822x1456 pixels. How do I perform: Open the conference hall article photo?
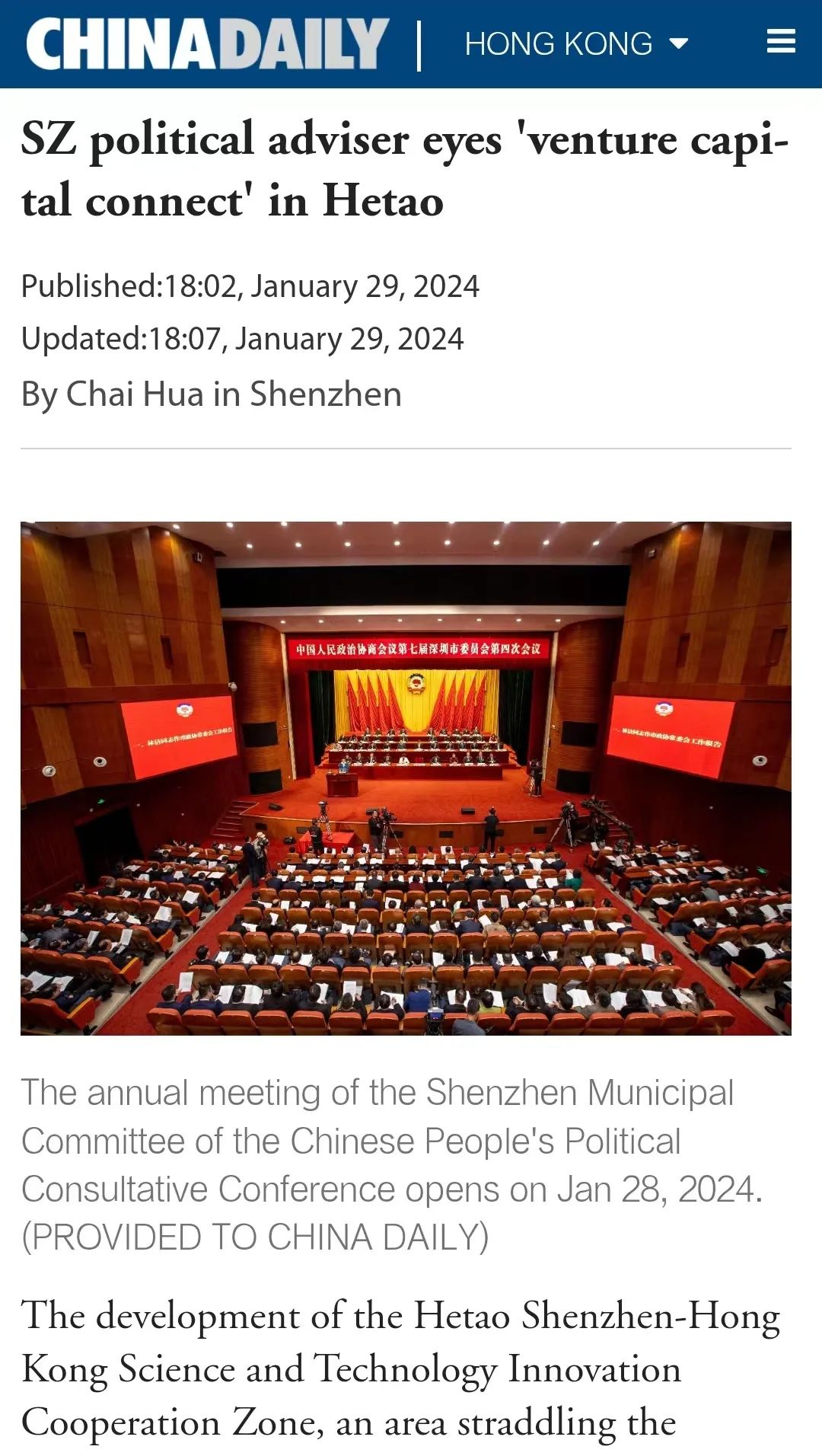pyautogui.click(x=406, y=777)
